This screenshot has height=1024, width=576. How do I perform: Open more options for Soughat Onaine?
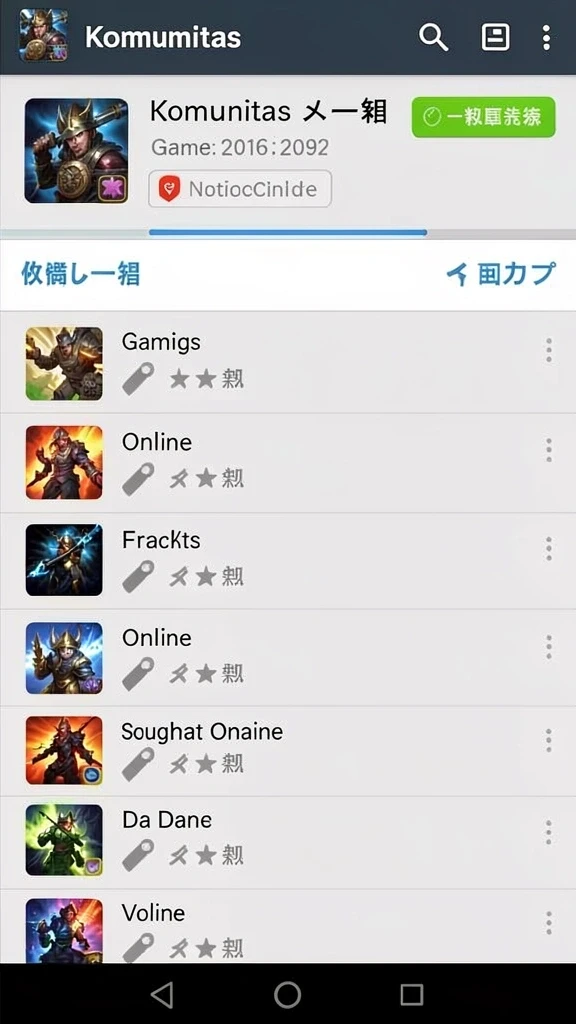(549, 740)
